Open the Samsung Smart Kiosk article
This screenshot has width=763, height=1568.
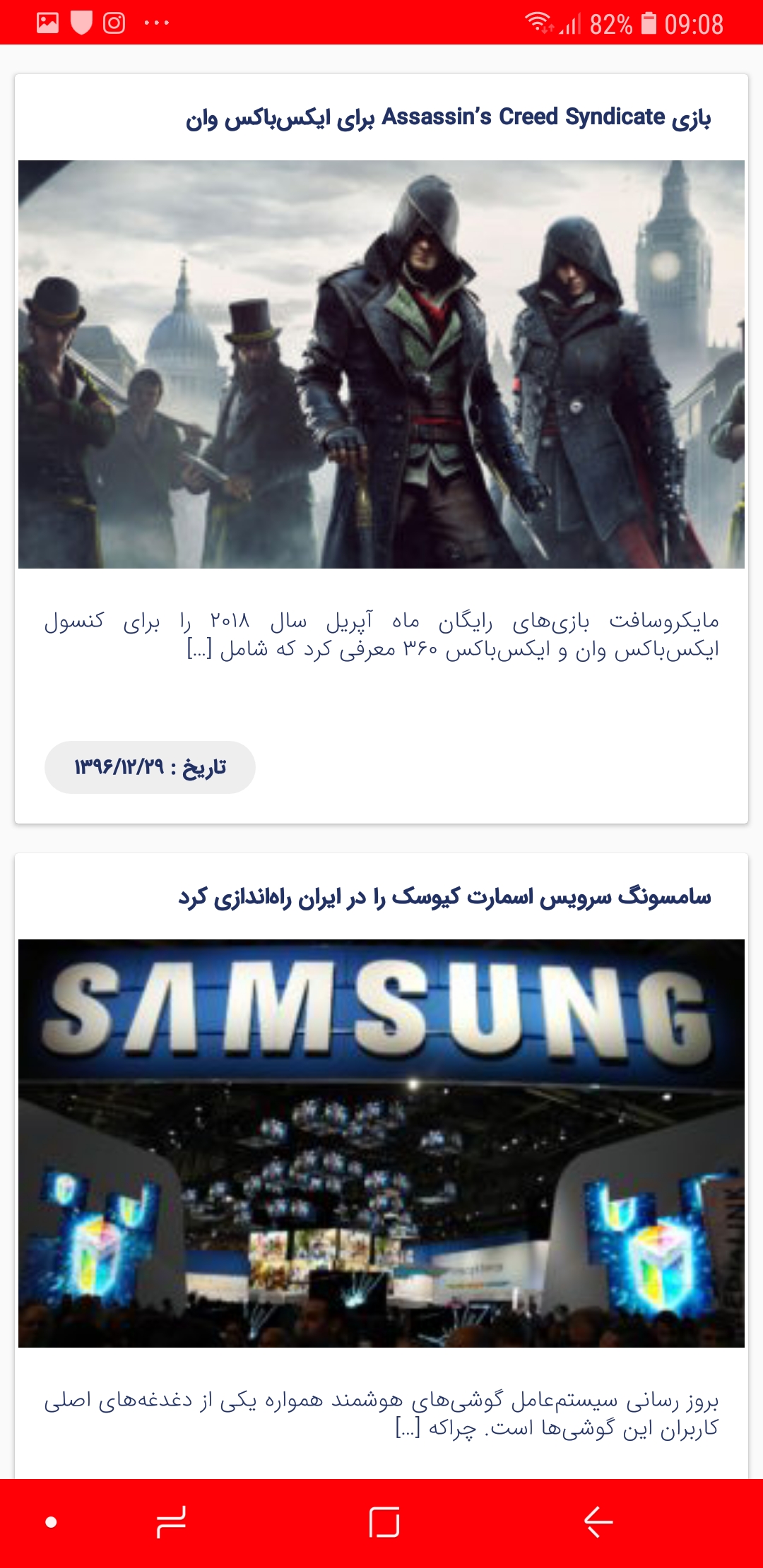[x=445, y=898]
